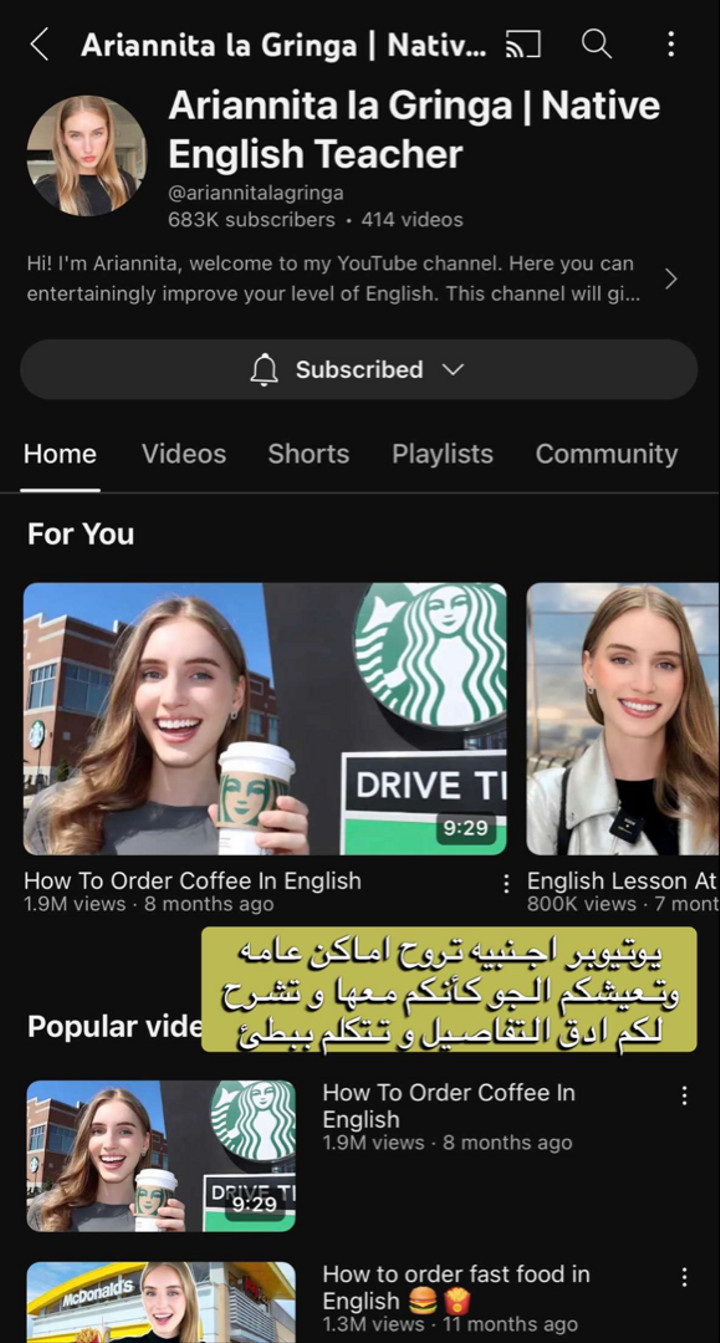720x1343 pixels.
Task: Switch to the Videos tab
Action: pyautogui.click(x=184, y=454)
